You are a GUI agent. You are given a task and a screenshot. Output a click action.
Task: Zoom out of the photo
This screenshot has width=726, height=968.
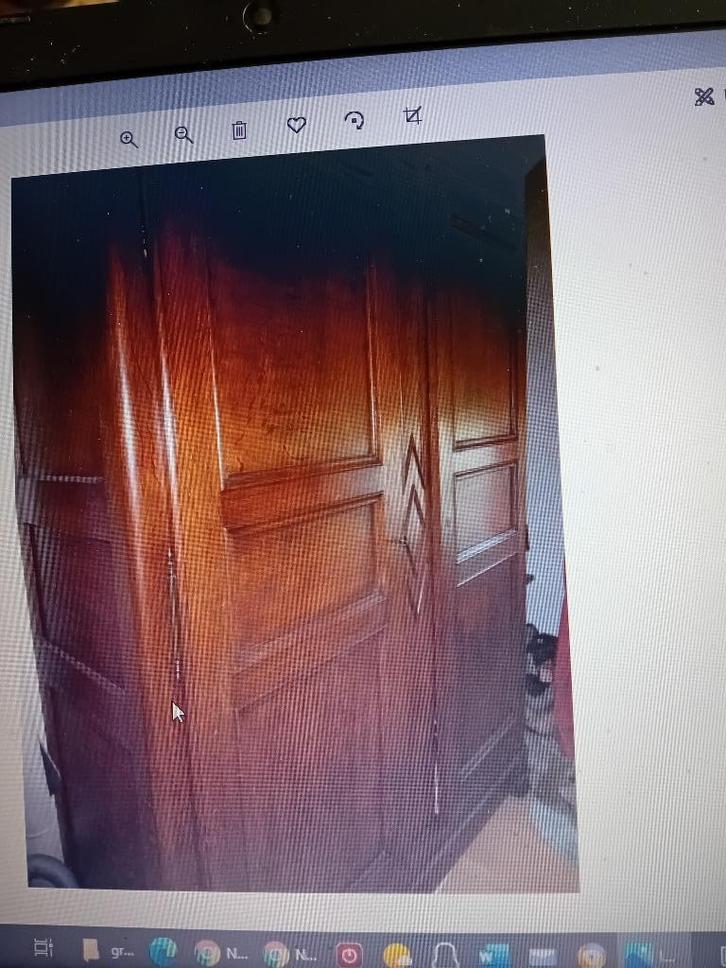pyautogui.click(x=184, y=134)
